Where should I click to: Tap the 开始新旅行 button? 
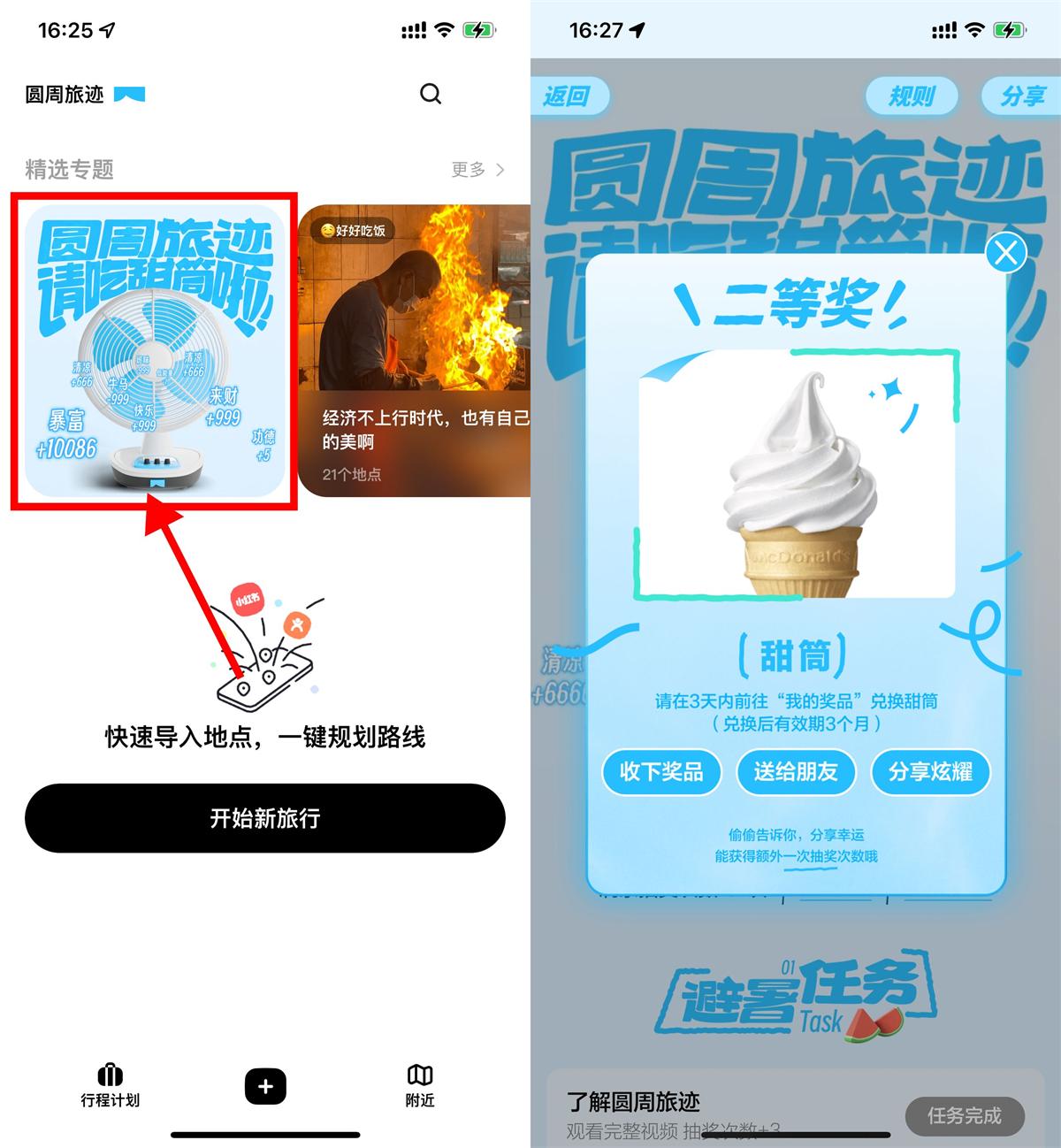[x=264, y=818]
